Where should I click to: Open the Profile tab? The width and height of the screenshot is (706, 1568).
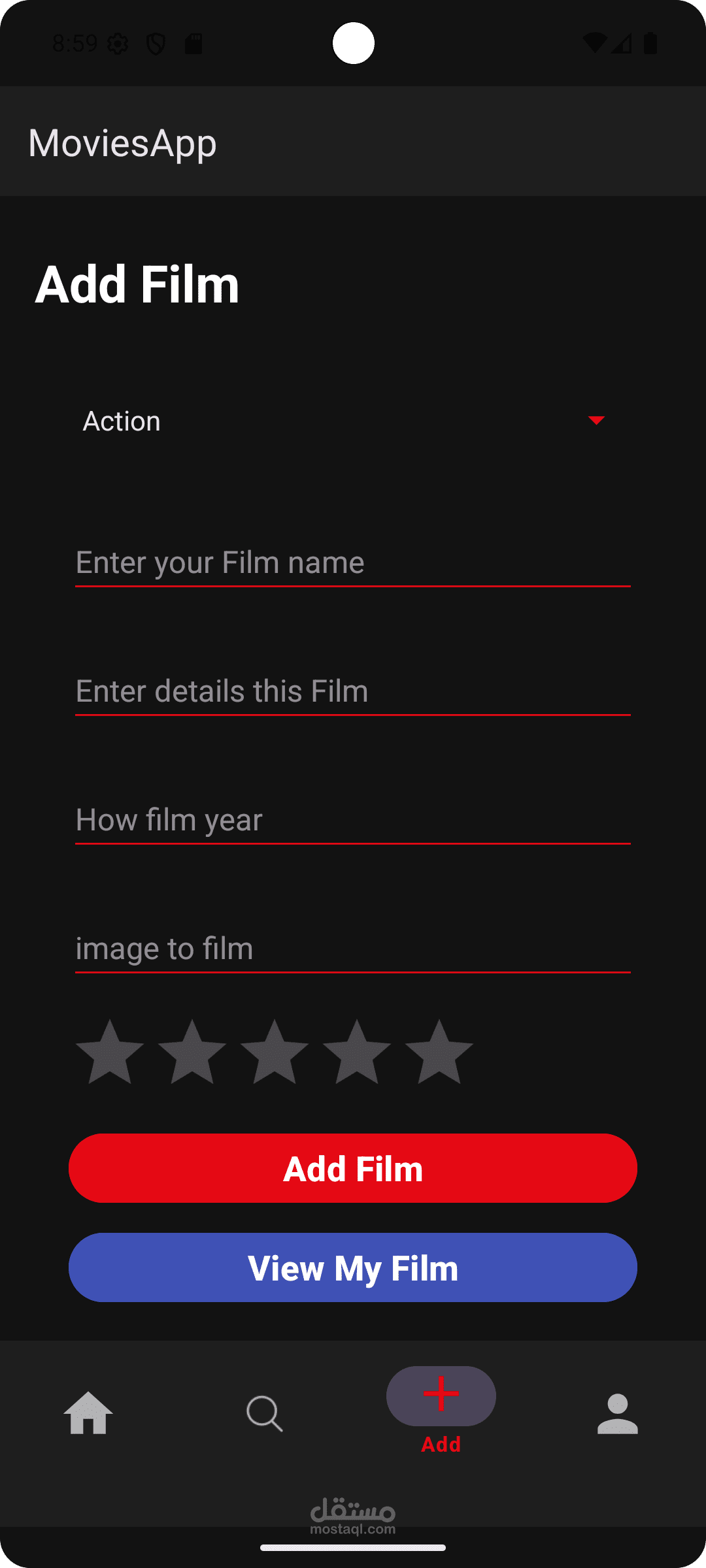point(618,1413)
